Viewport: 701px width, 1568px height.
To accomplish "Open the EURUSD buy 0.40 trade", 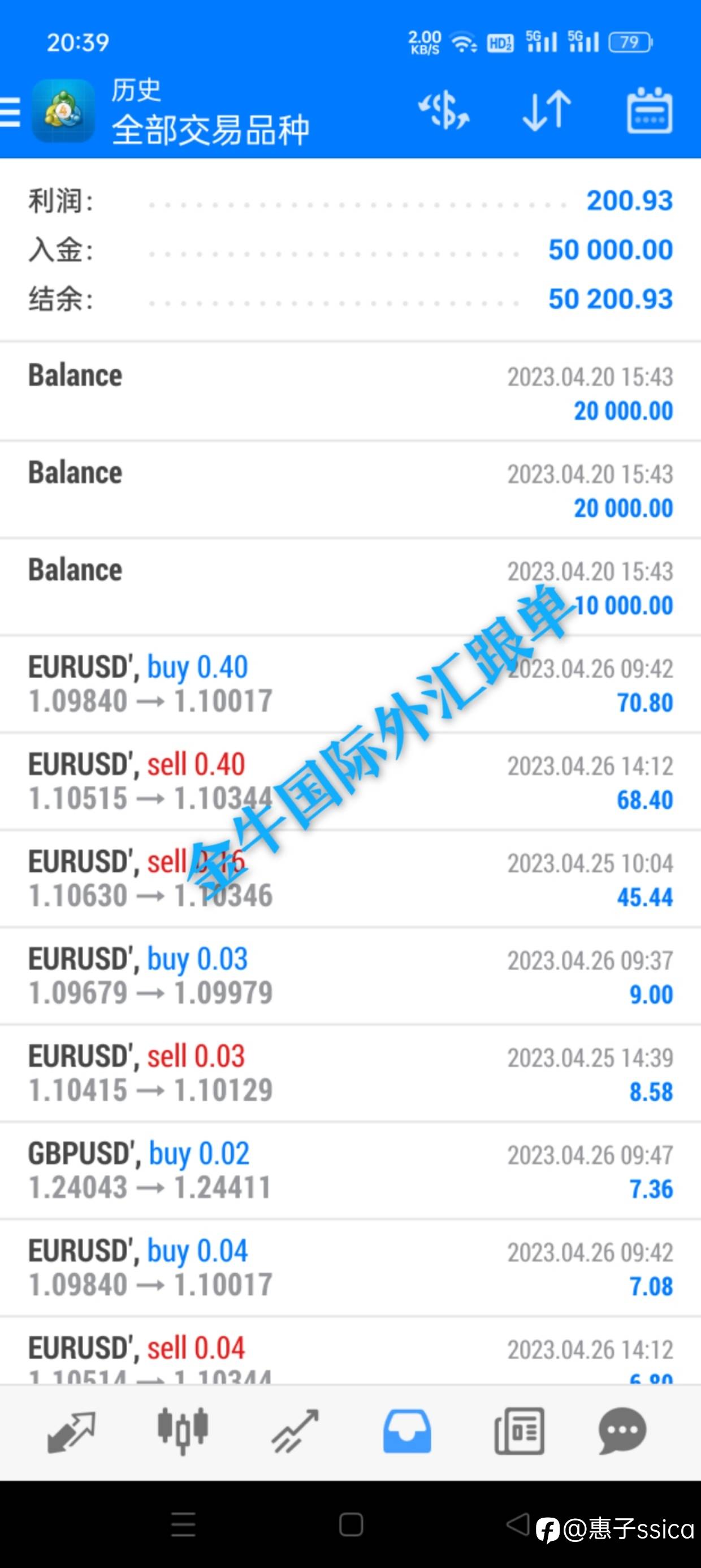I will tap(350, 685).
